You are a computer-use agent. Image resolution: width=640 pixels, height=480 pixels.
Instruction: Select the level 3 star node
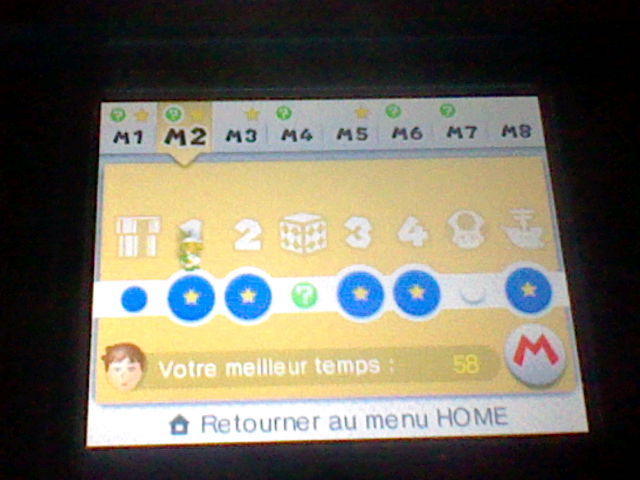pyautogui.click(x=360, y=294)
